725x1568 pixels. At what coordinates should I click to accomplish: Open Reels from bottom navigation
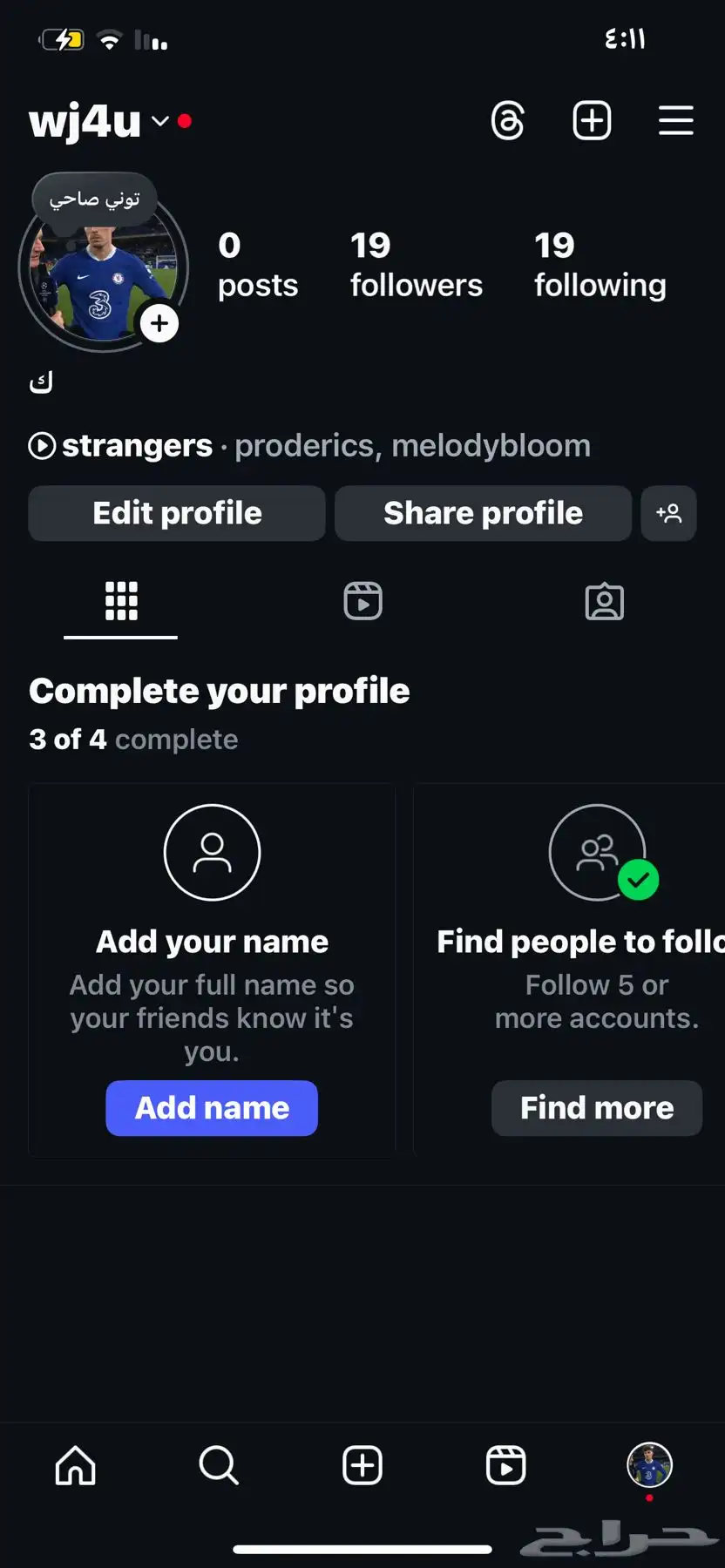tap(505, 1465)
